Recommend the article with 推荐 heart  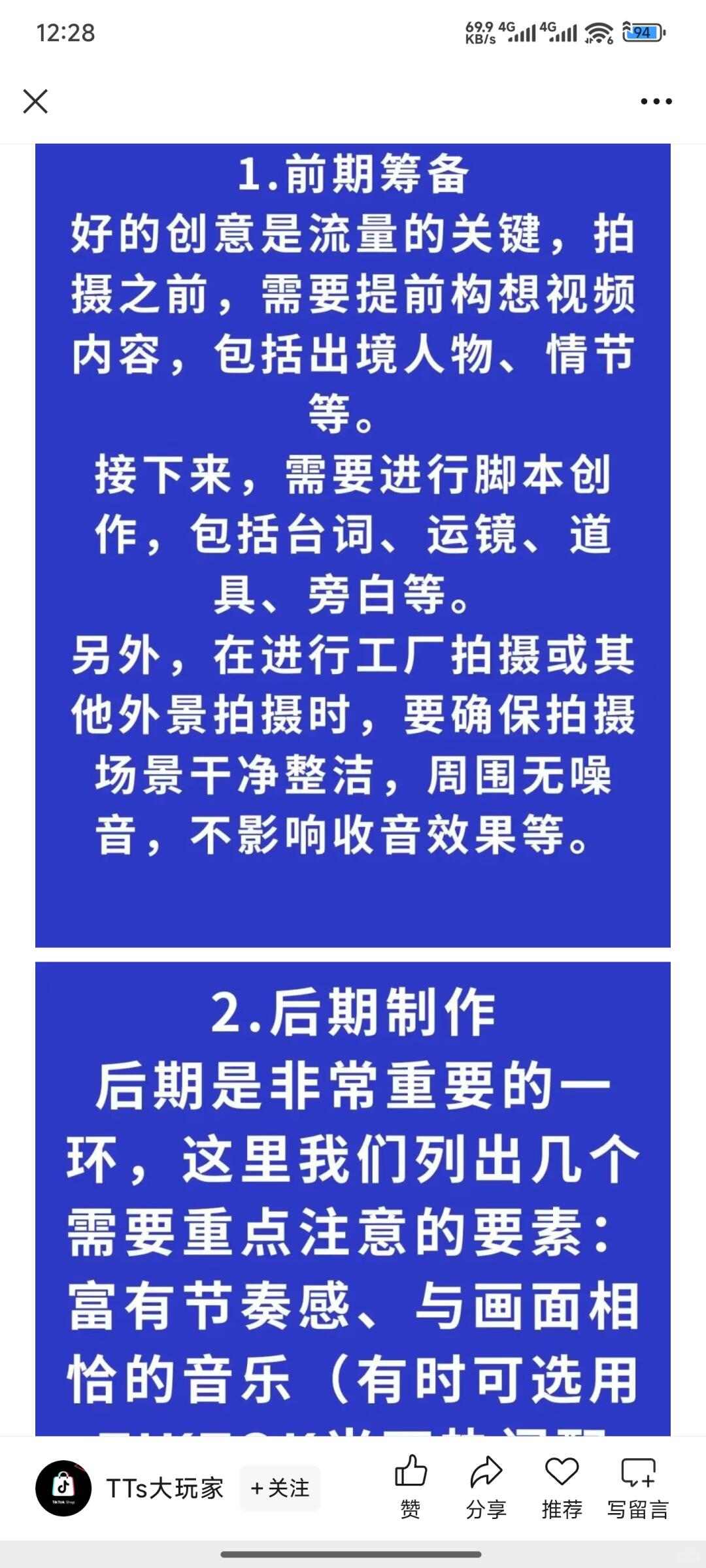[562, 1486]
